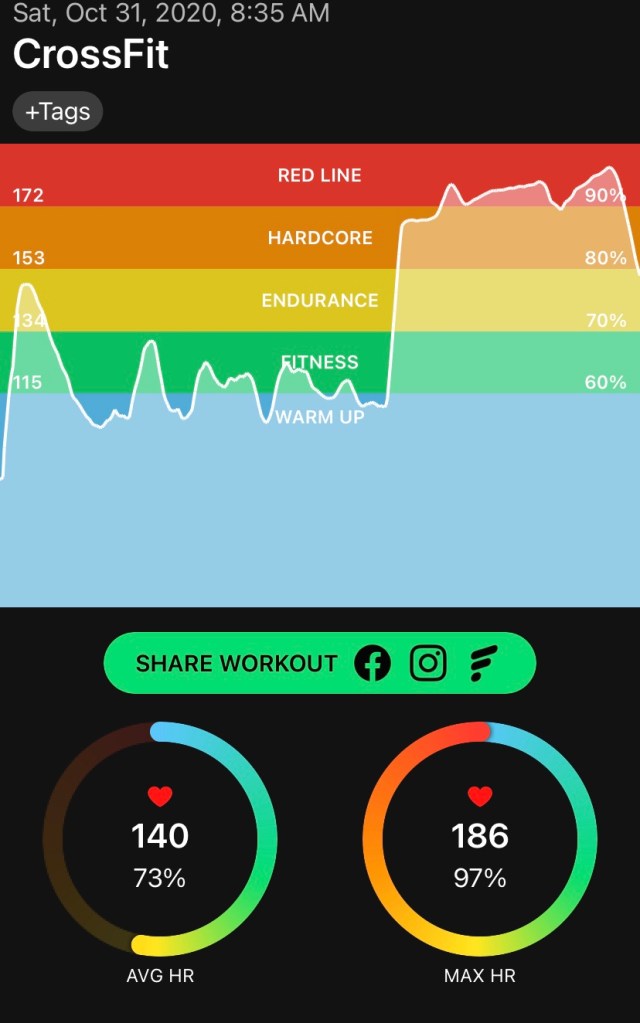Share workout to Facebook
This screenshot has height=1023, width=640.
click(x=372, y=663)
